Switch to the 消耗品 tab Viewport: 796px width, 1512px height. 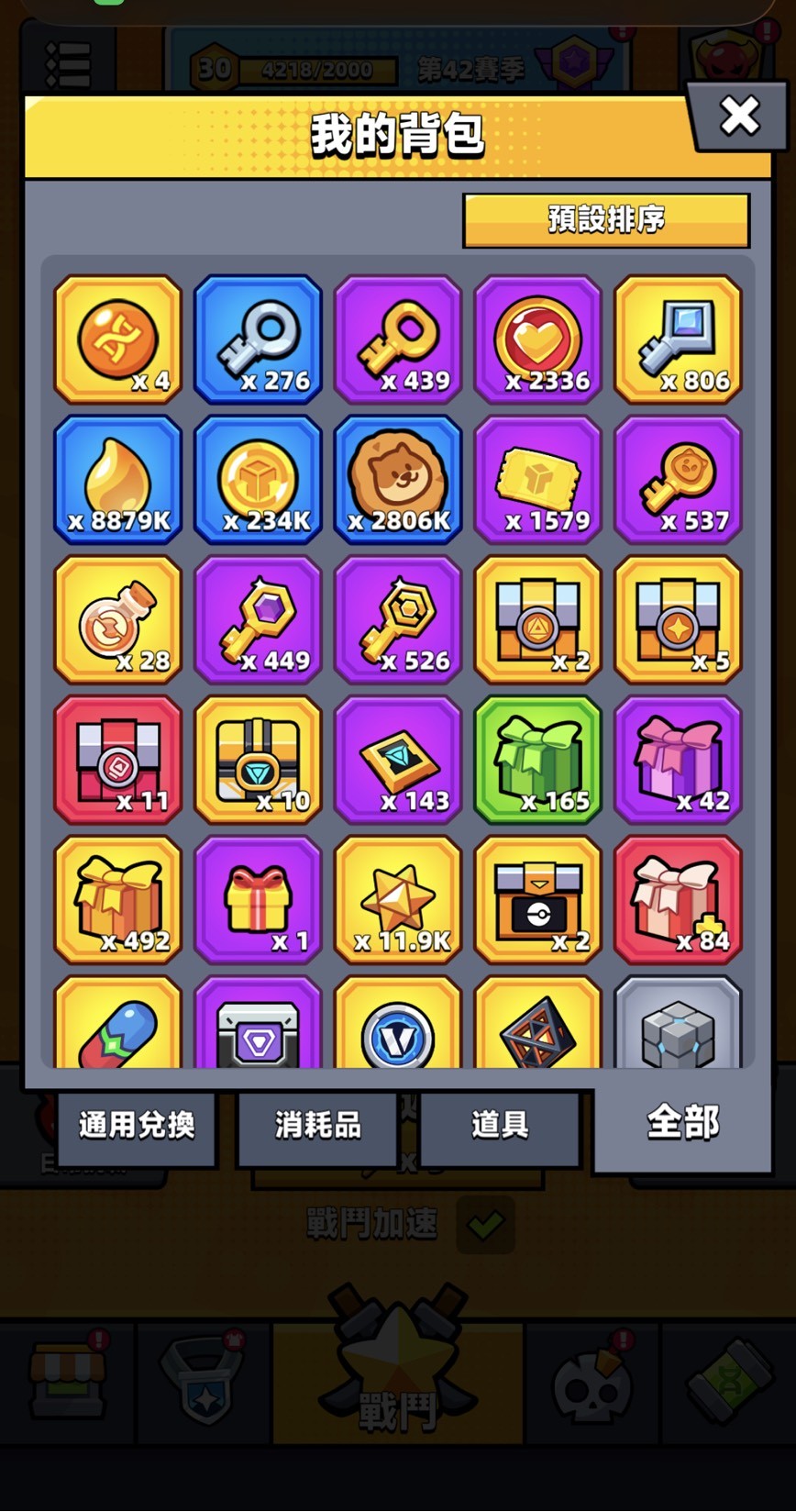tap(317, 1126)
